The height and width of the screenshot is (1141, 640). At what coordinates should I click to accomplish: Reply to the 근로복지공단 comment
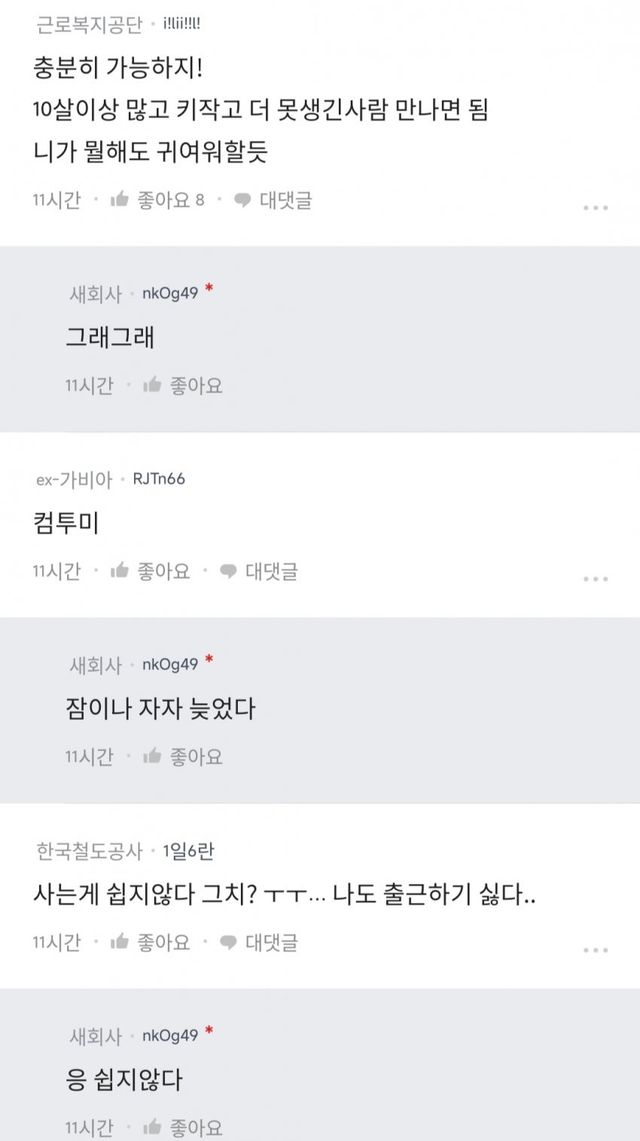(273, 200)
